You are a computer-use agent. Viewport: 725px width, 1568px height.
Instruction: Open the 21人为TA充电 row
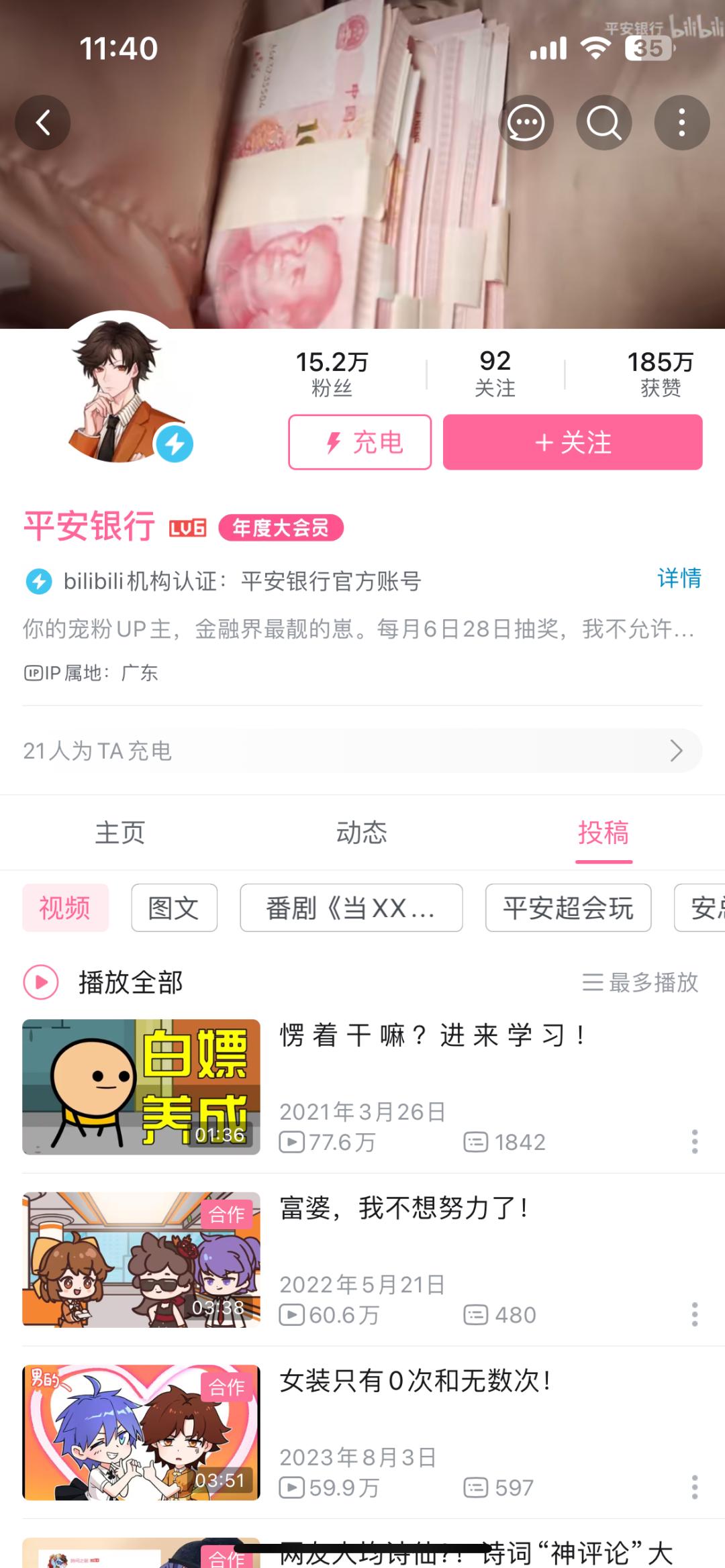362,750
